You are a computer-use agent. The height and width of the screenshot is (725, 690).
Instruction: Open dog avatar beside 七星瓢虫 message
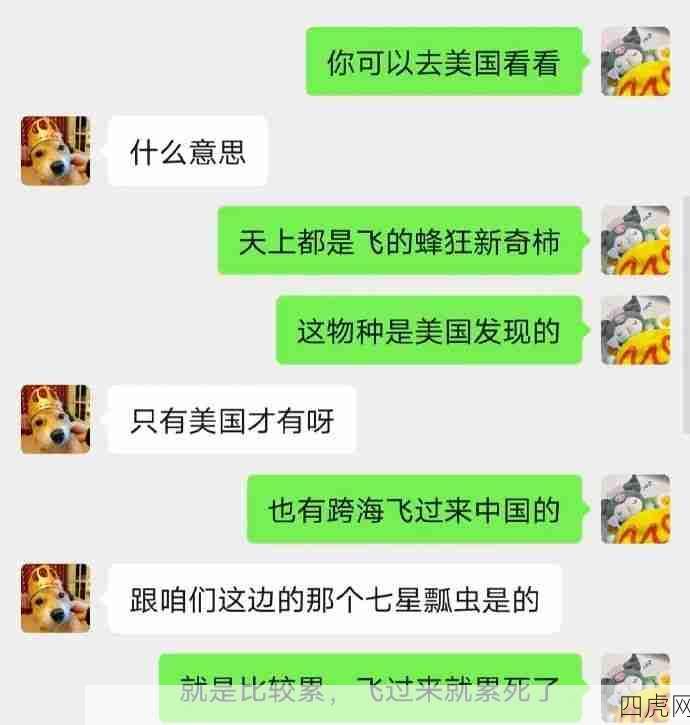(55, 598)
